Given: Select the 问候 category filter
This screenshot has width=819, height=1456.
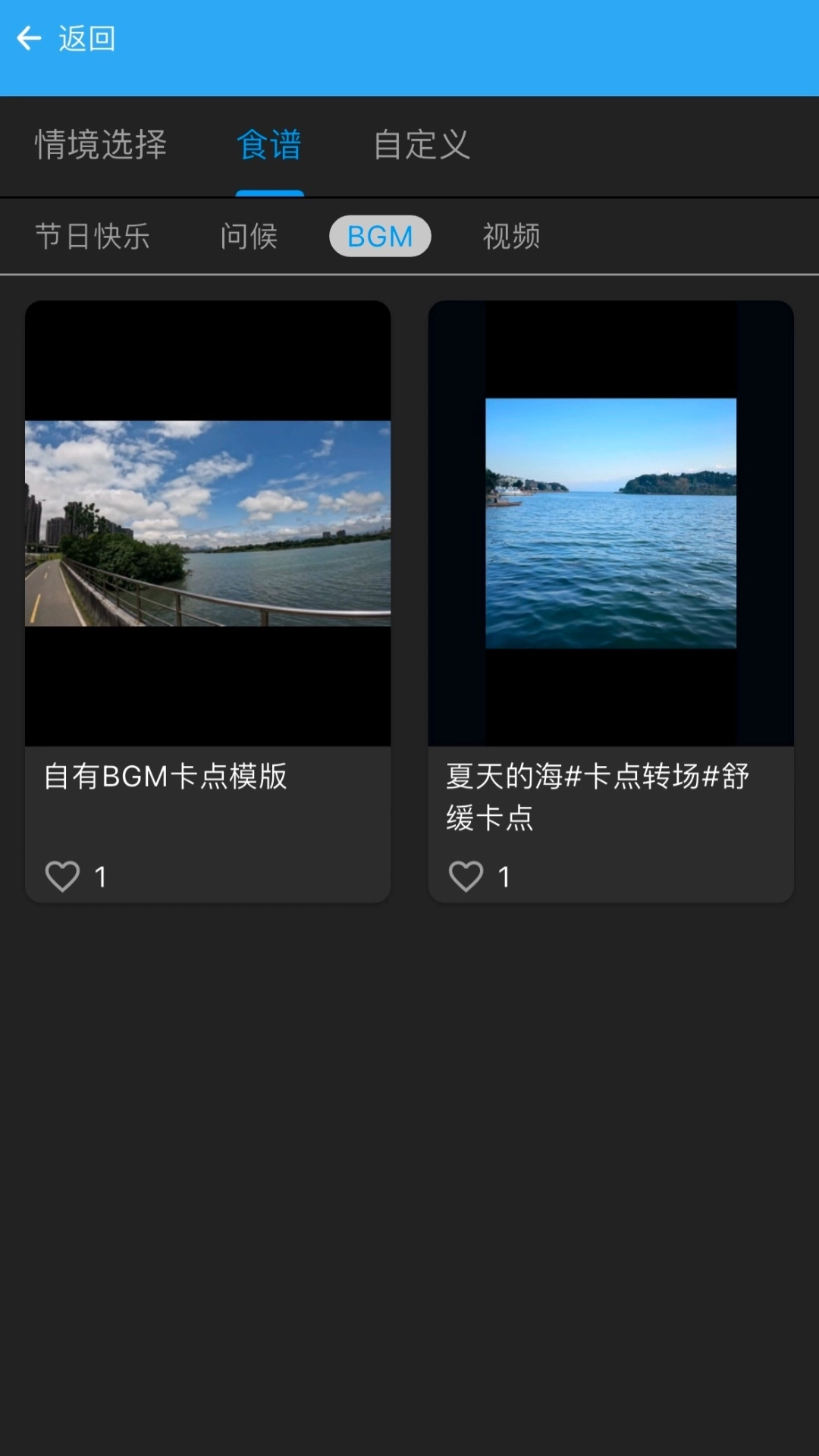Looking at the screenshot, I should tap(249, 236).
